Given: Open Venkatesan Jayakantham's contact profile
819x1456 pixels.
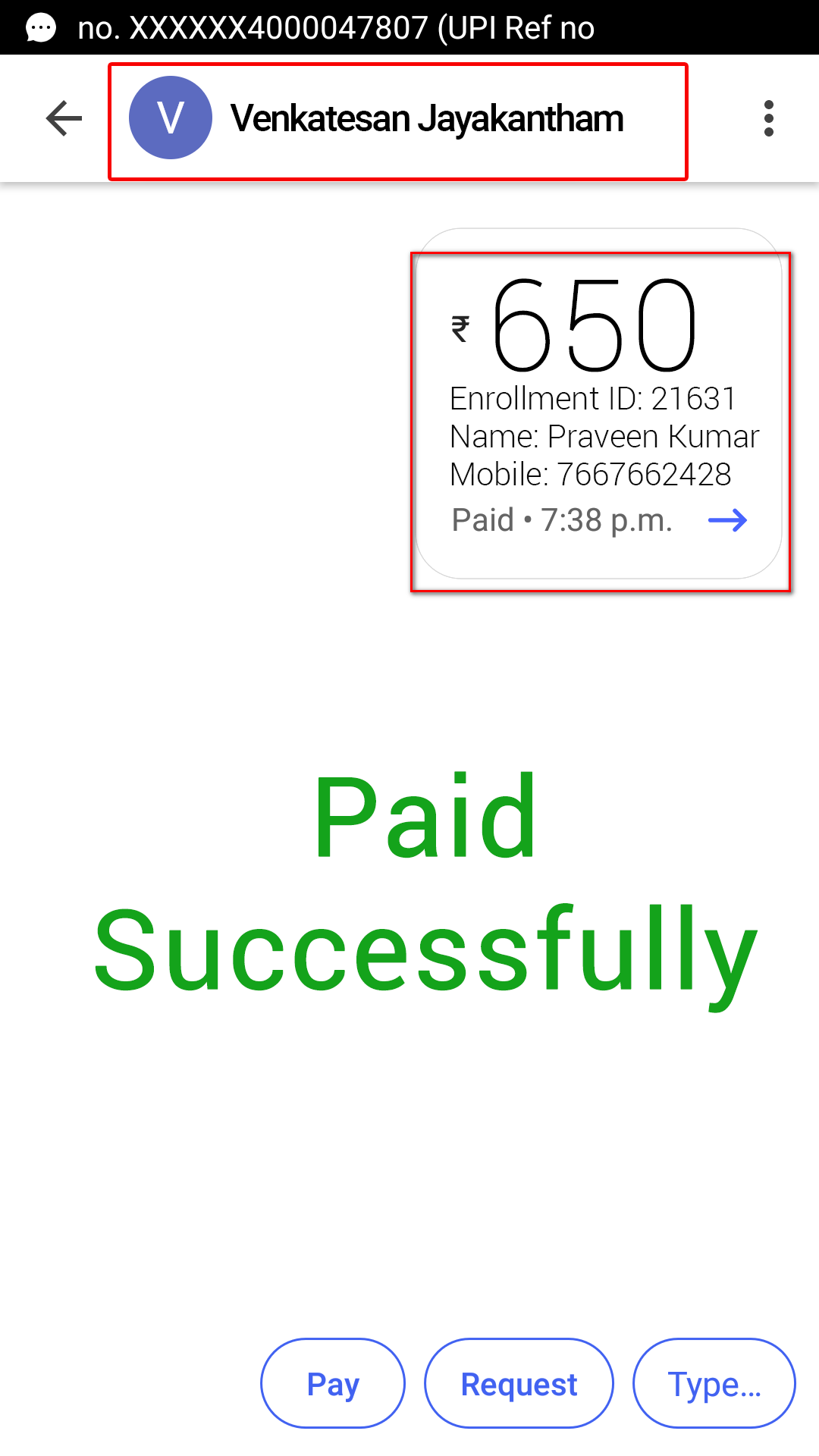Looking at the screenshot, I should (x=397, y=119).
